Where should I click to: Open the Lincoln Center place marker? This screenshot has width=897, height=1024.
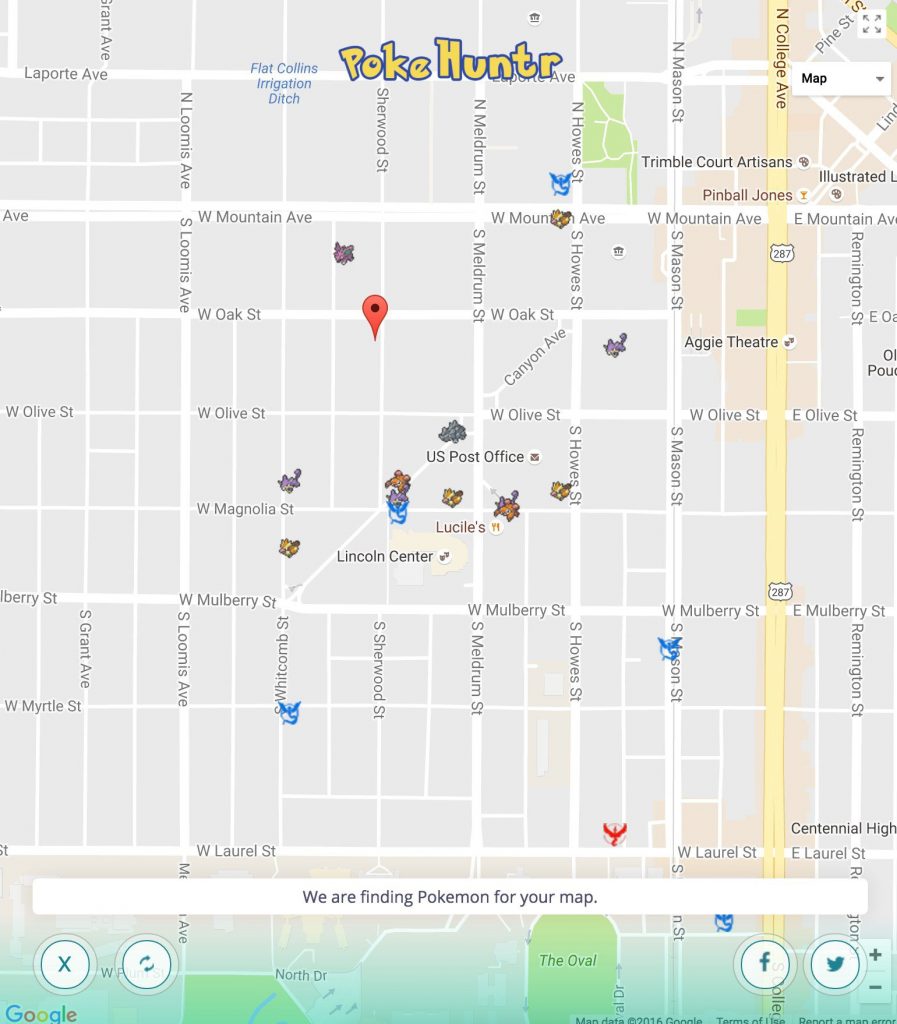coord(444,556)
